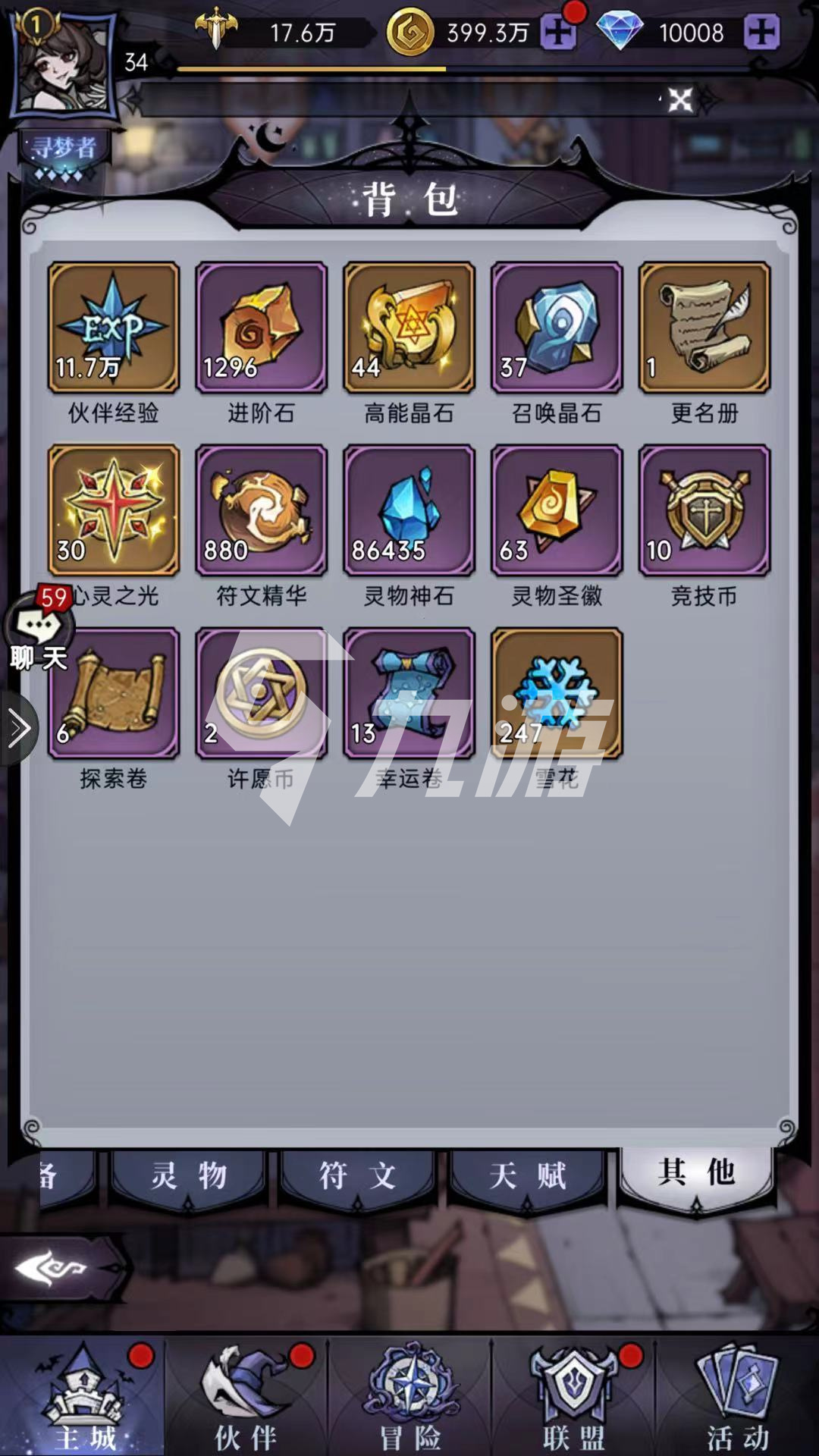Open the 聊天 chat bubble
The height and width of the screenshot is (1456, 819).
pos(38,633)
